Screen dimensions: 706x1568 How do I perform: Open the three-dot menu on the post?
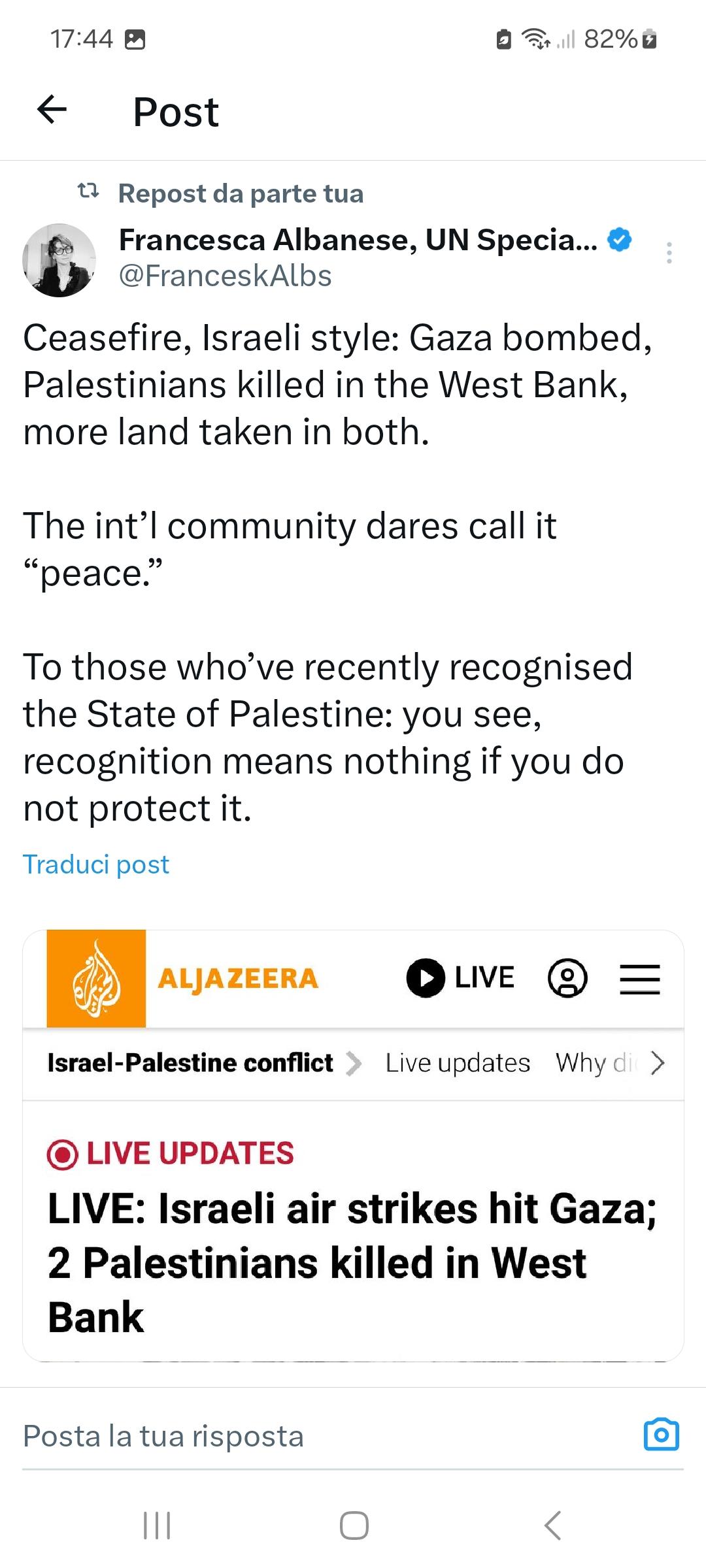click(x=669, y=253)
